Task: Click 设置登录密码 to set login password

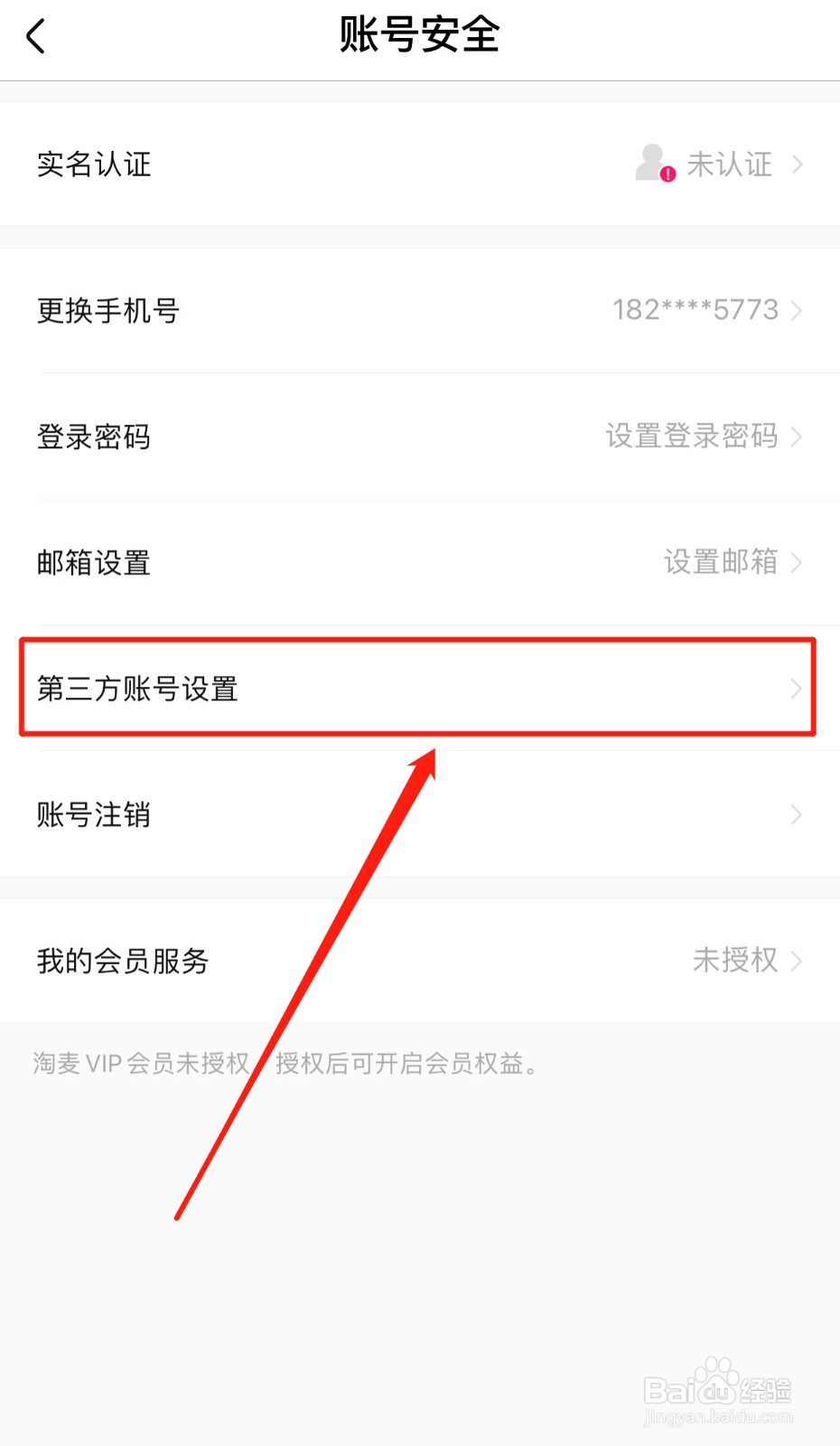Action: point(693,437)
